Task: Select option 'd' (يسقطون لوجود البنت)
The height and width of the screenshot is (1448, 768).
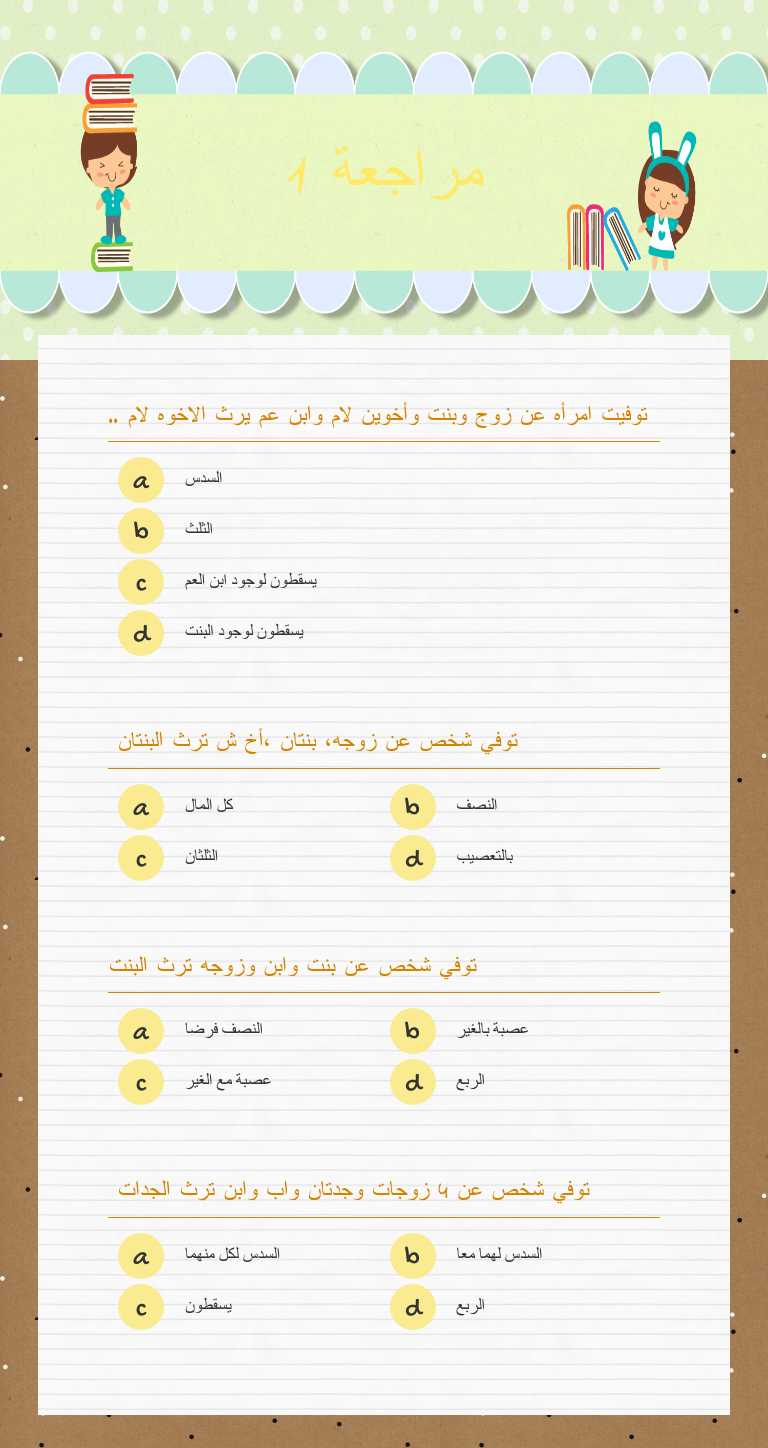Action: pyautogui.click(x=141, y=632)
